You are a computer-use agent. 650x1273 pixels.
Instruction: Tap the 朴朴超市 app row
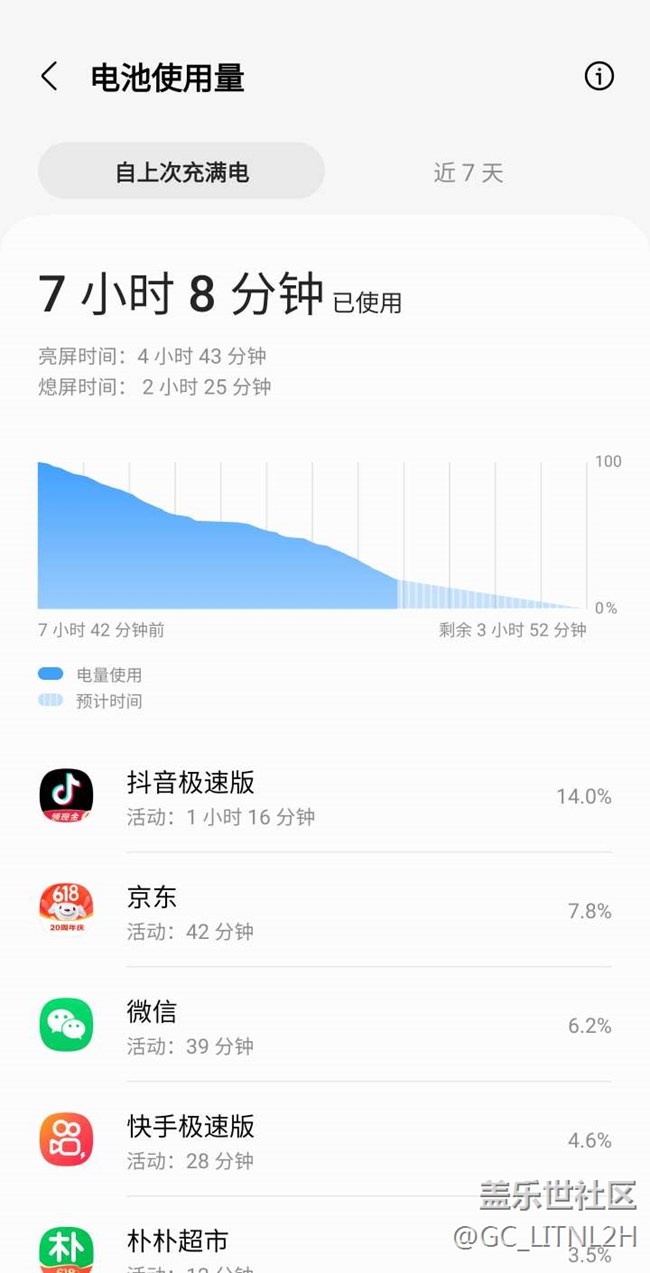[x=325, y=1246]
